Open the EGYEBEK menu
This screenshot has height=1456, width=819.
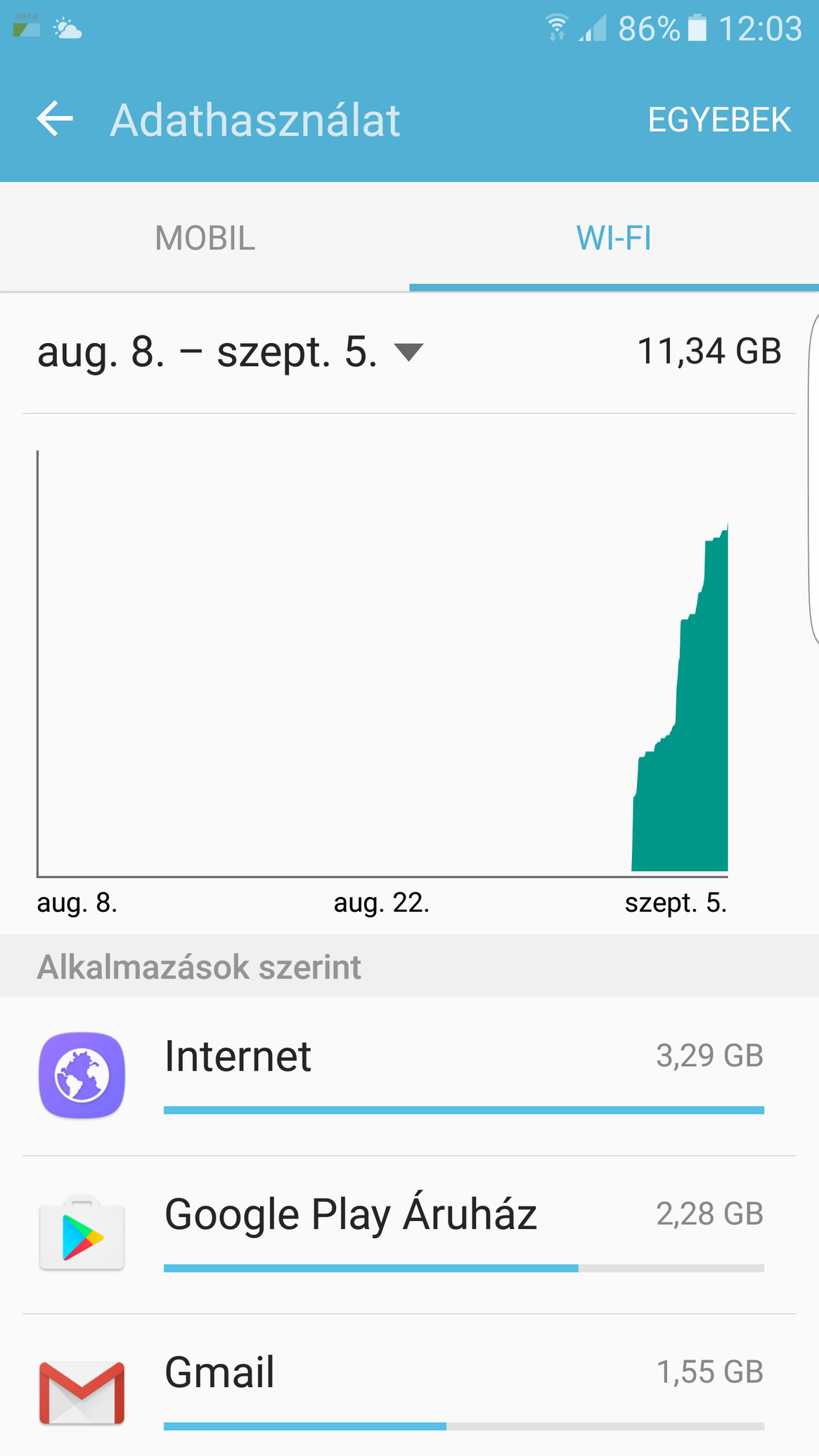[x=719, y=120]
